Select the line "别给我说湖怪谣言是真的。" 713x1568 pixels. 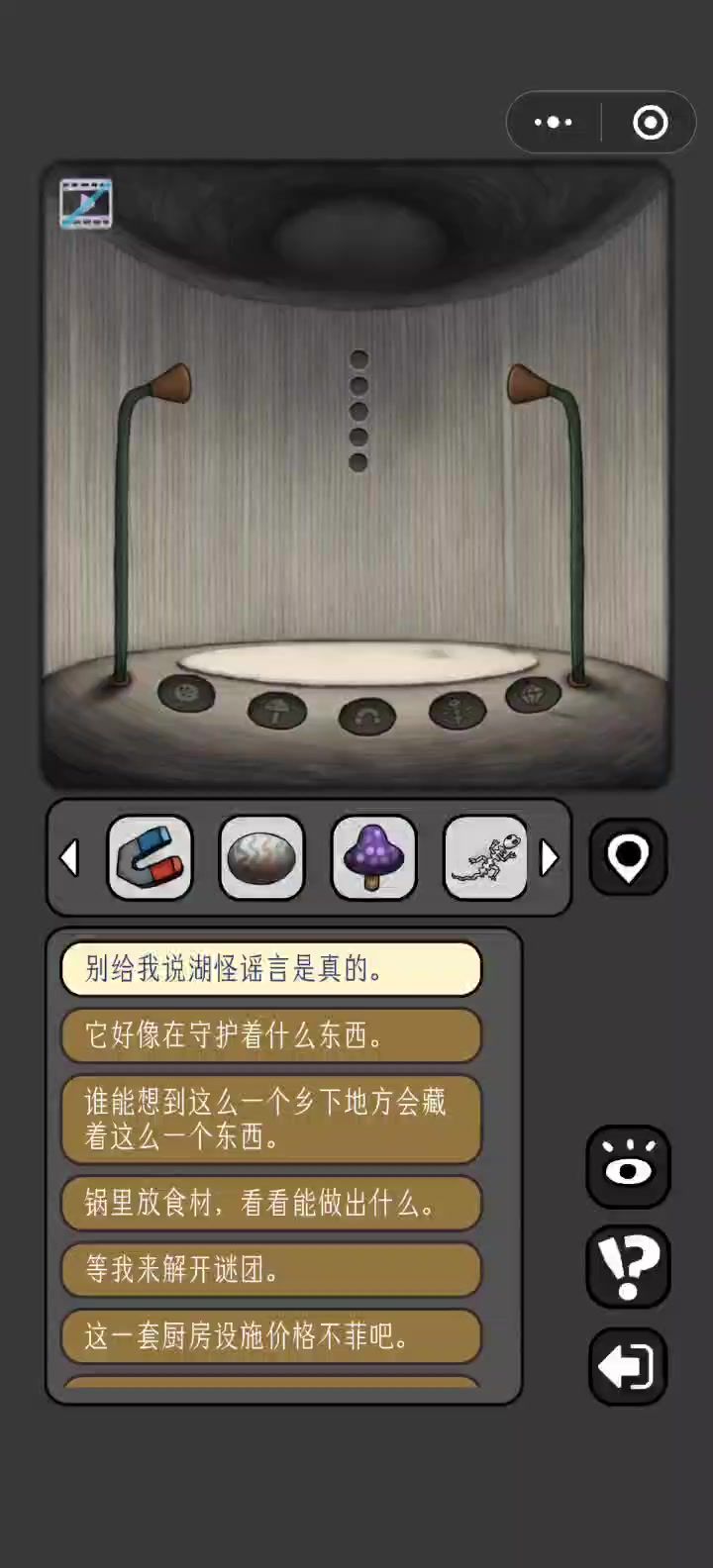click(271, 968)
